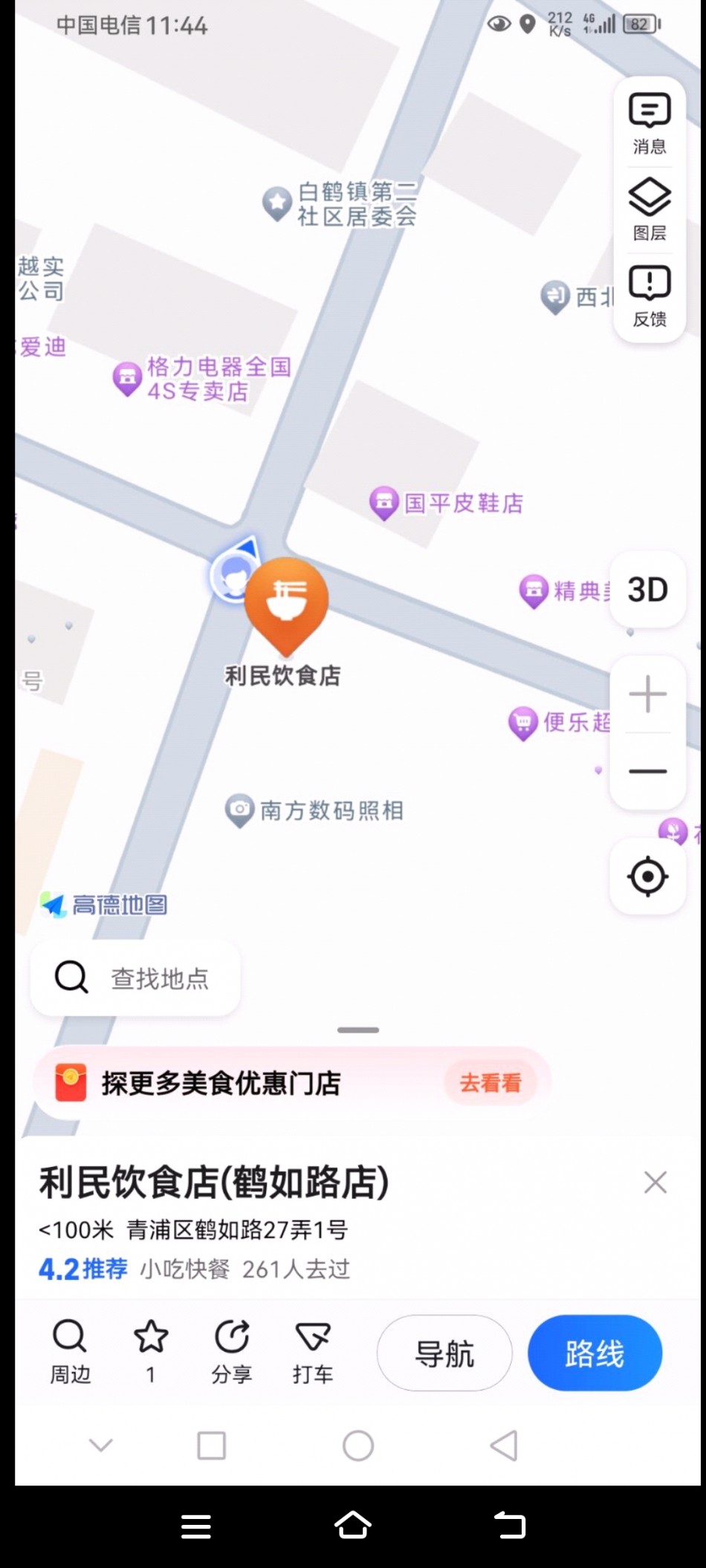Open the 反馈 feedback option
The width and height of the screenshot is (706, 1568).
coord(650,296)
